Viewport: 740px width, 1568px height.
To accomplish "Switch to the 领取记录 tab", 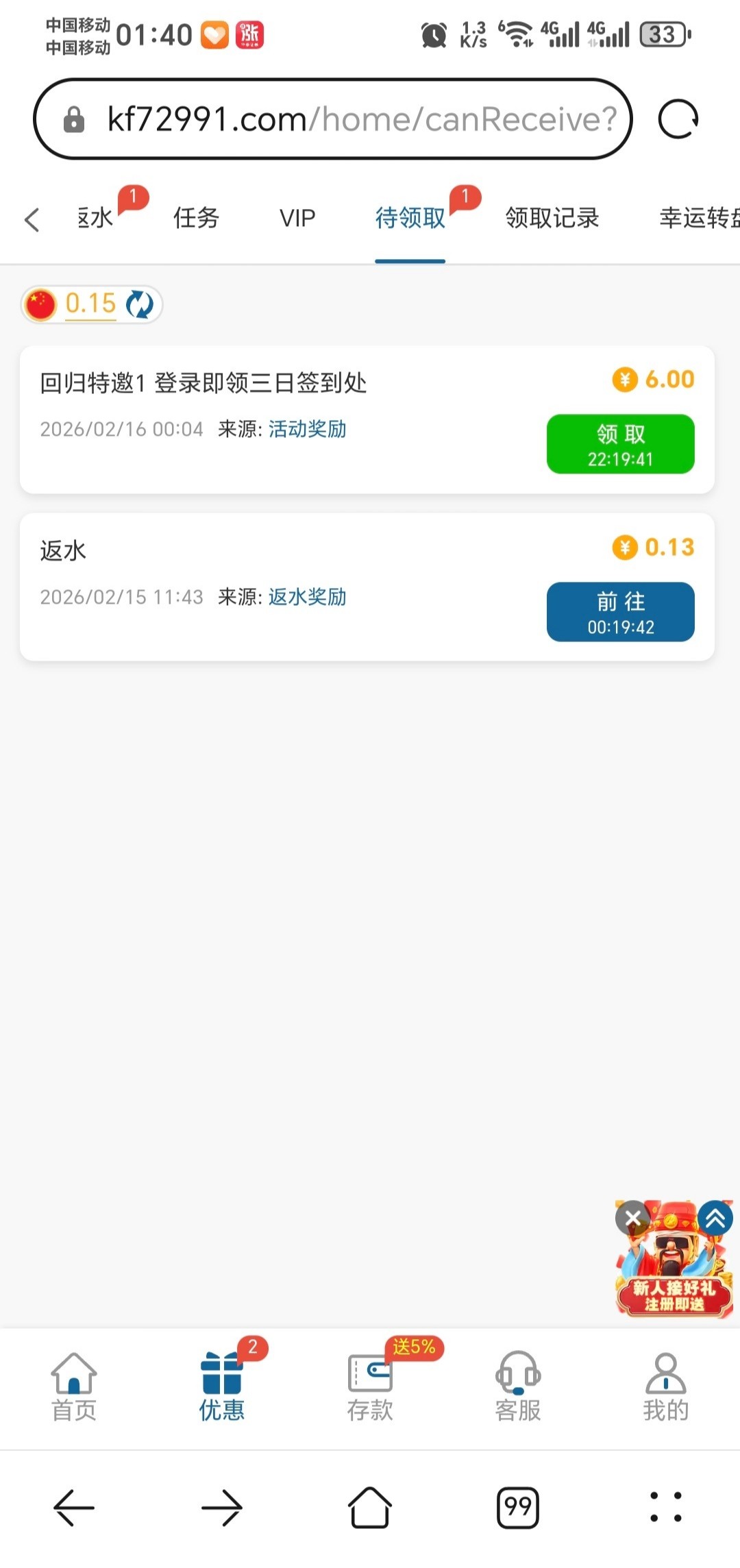I will click(x=552, y=218).
